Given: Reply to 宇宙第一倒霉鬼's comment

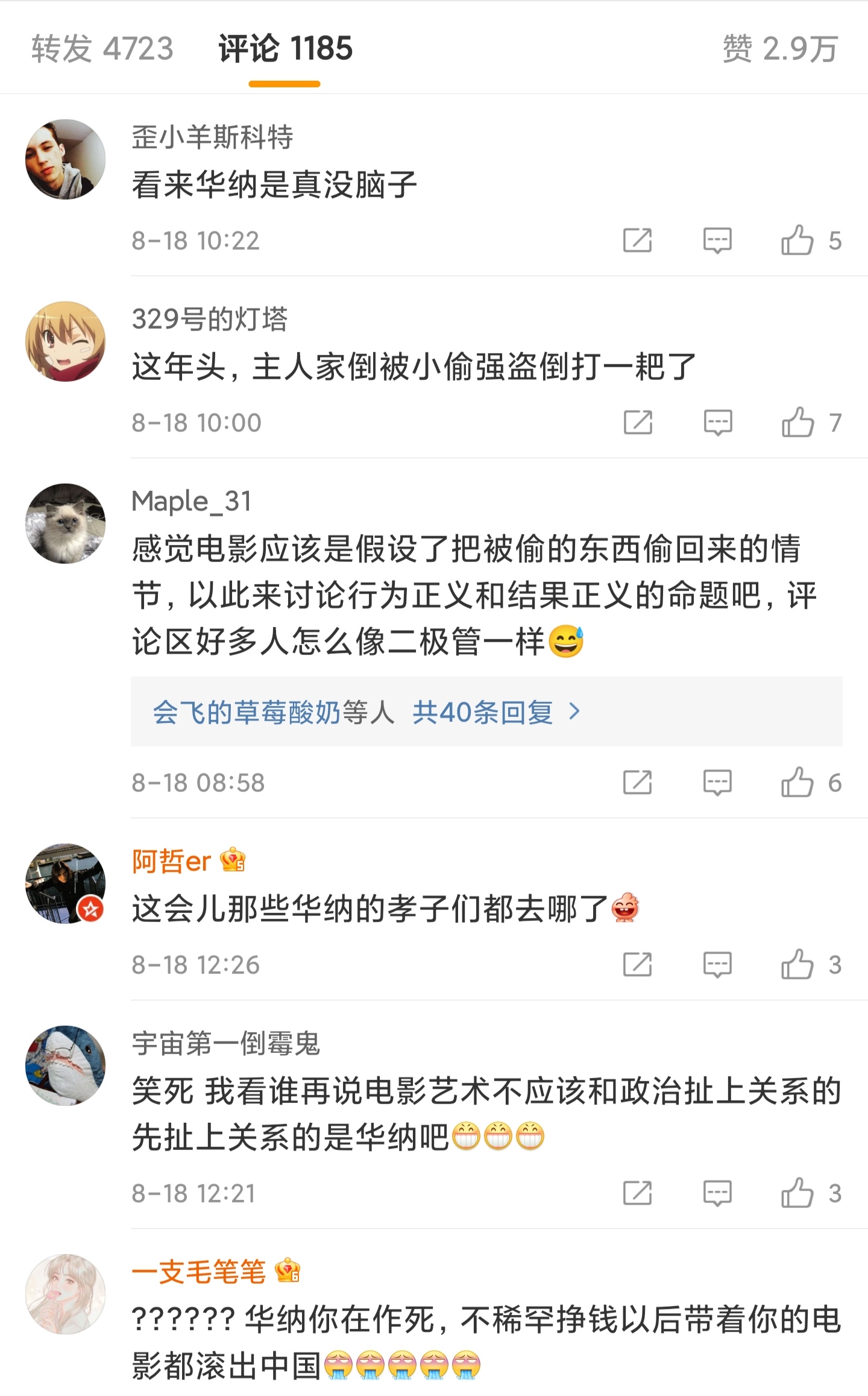Looking at the screenshot, I should [x=717, y=1193].
